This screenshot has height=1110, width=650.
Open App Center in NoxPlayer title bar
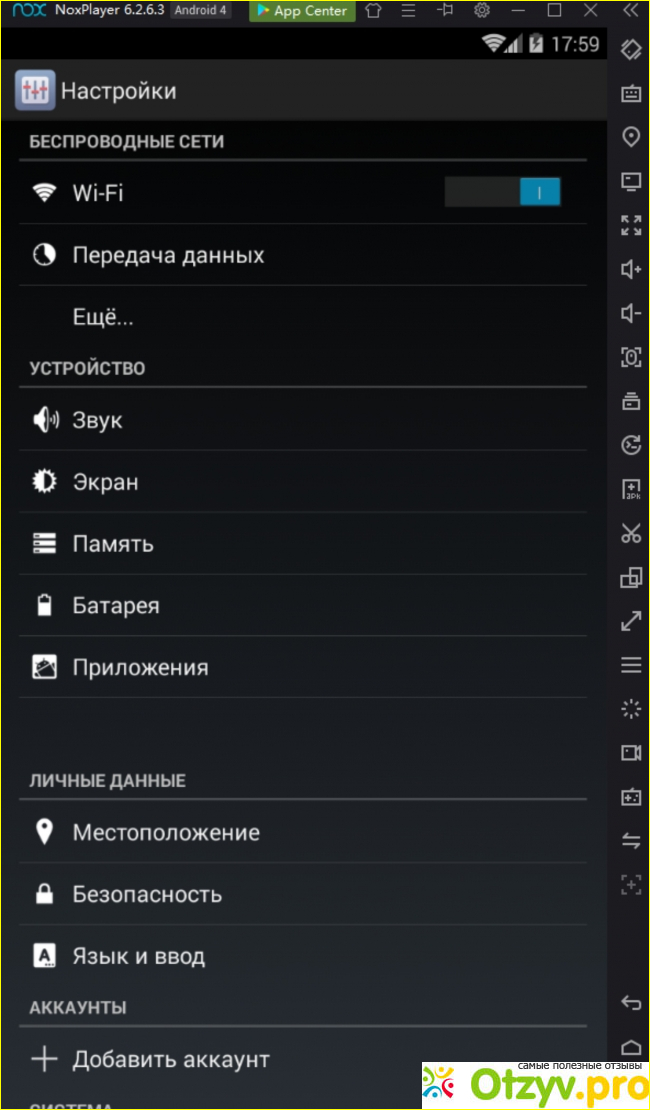(x=302, y=11)
